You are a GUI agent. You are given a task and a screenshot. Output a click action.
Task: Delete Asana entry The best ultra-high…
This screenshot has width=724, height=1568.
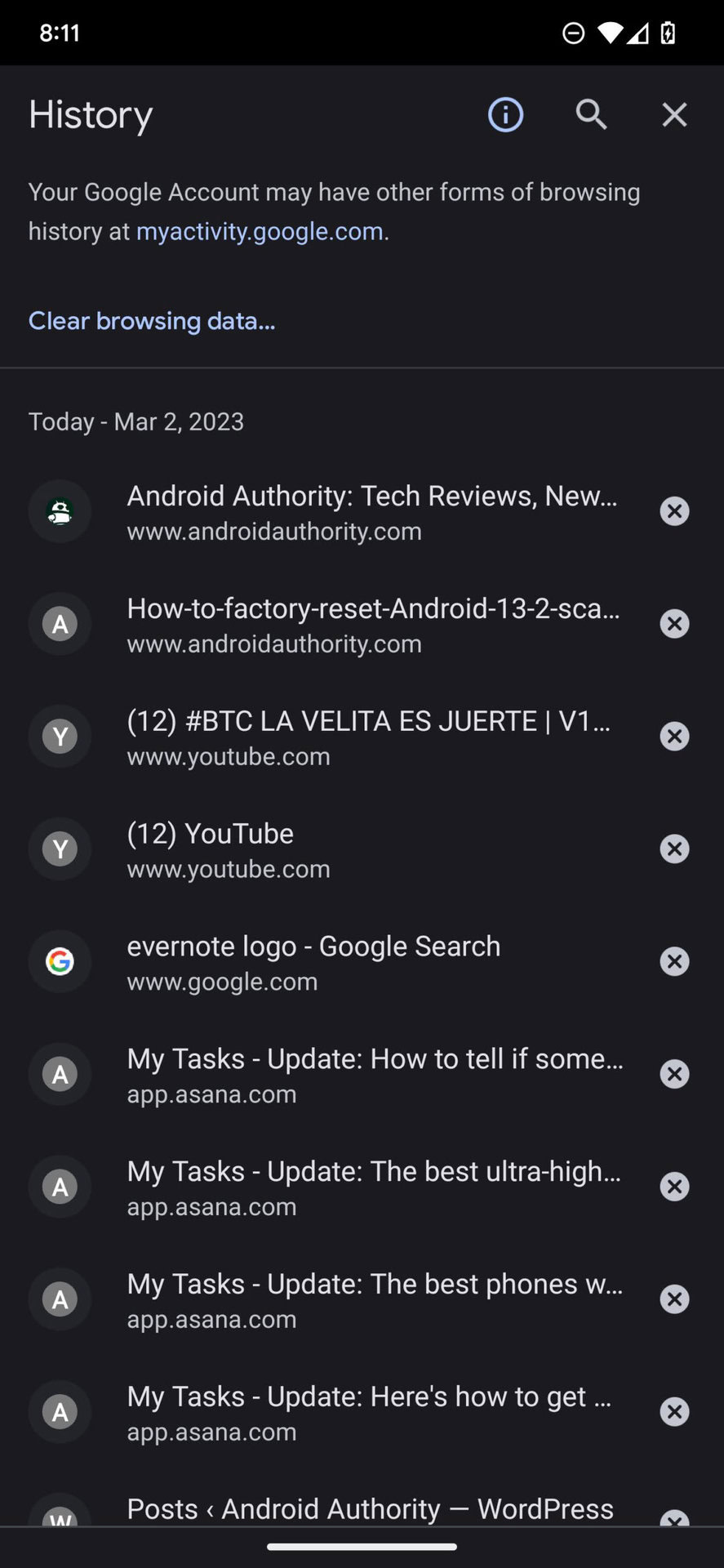click(674, 1187)
